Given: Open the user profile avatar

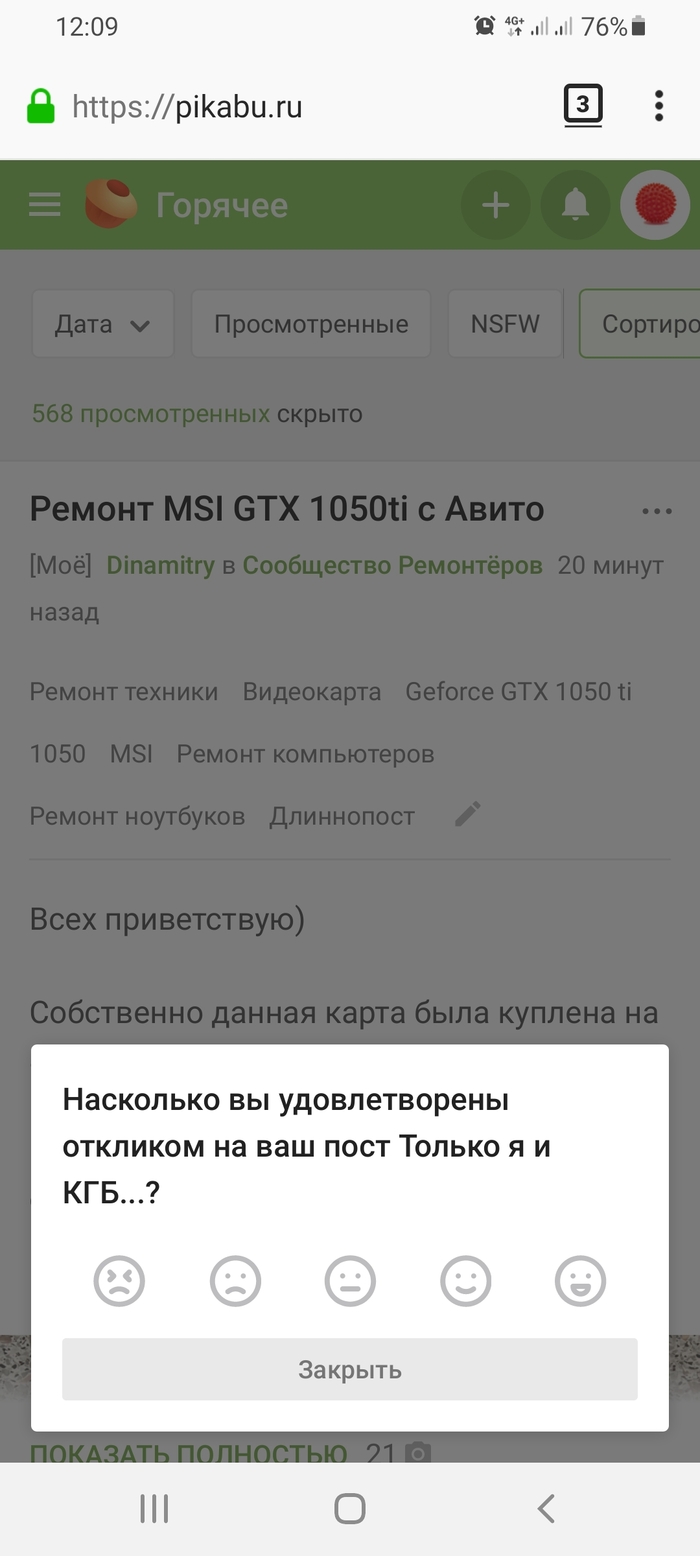Looking at the screenshot, I should pos(655,205).
